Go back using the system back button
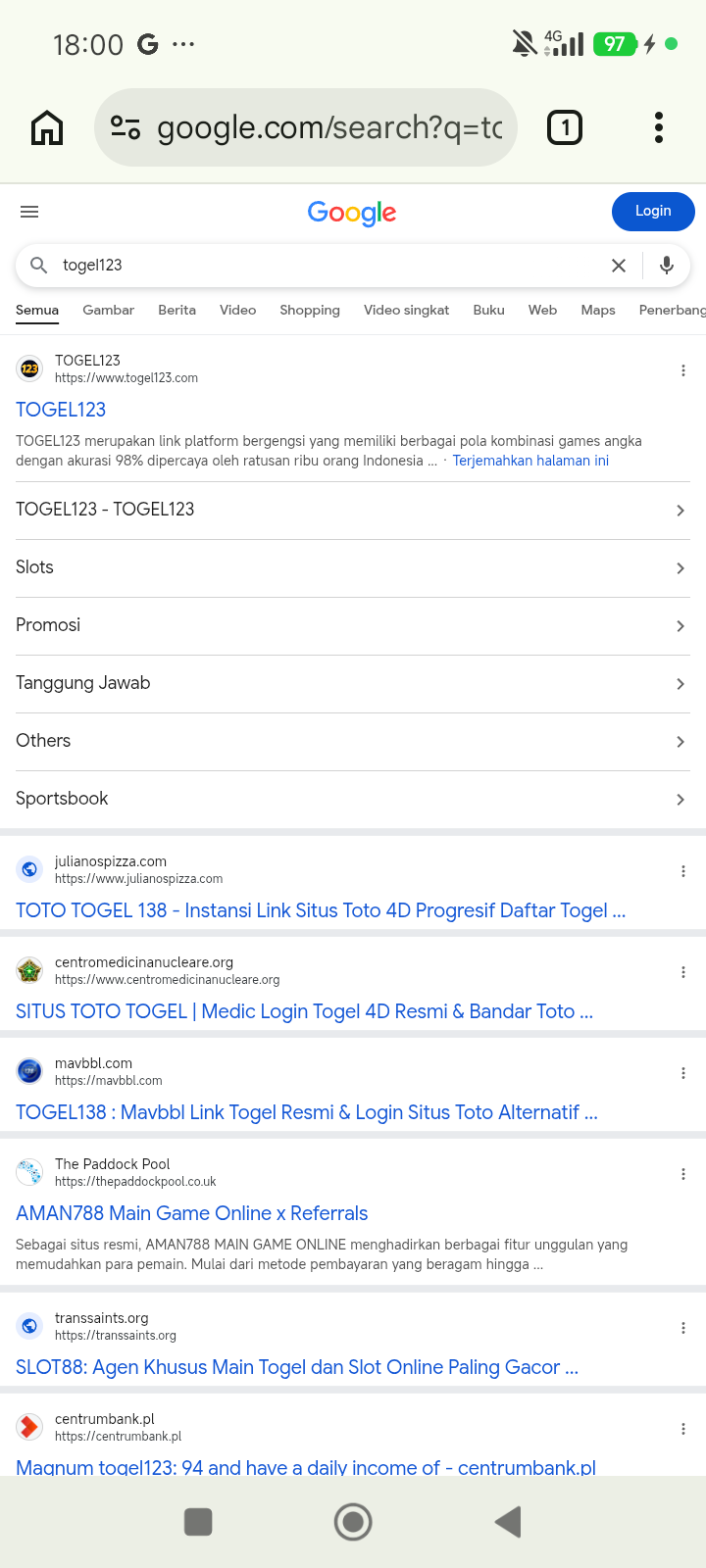 coord(508,1522)
